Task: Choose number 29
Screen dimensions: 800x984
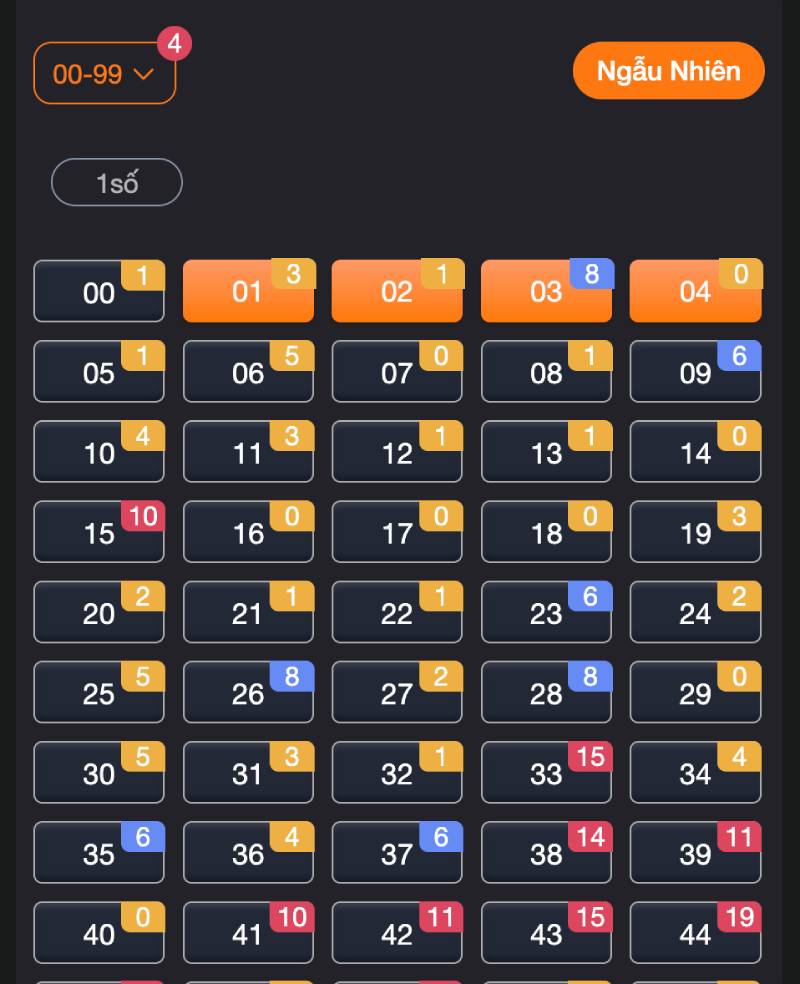Action: tap(695, 693)
